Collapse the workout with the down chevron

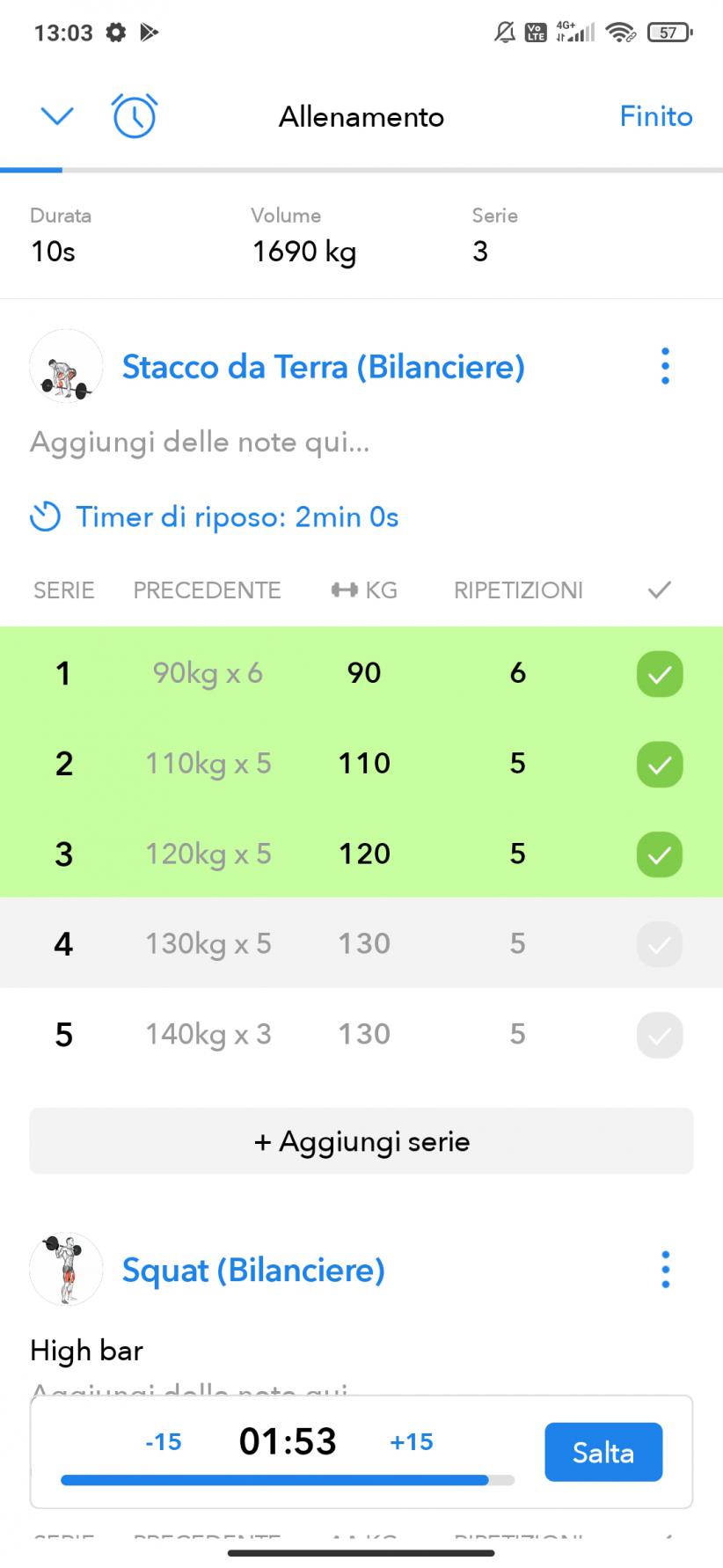pyautogui.click(x=57, y=116)
